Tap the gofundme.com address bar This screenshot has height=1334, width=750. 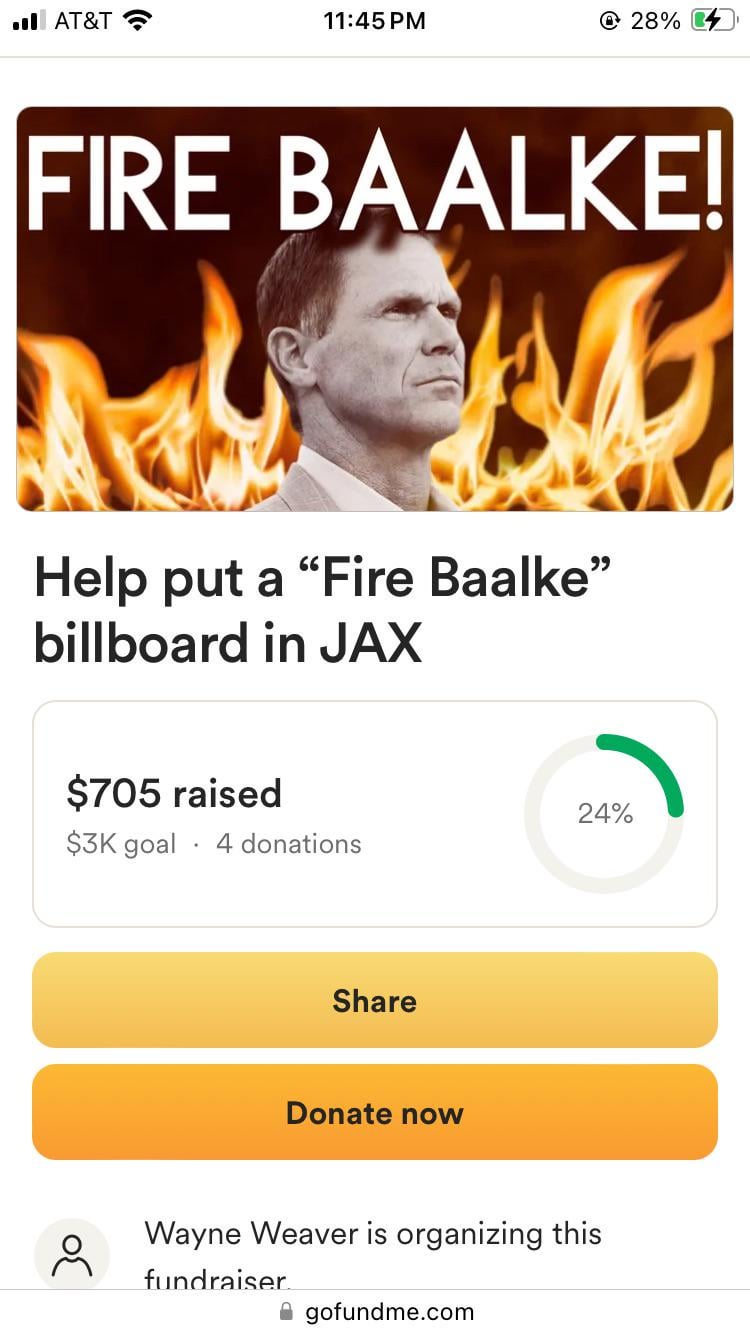(x=376, y=1311)
